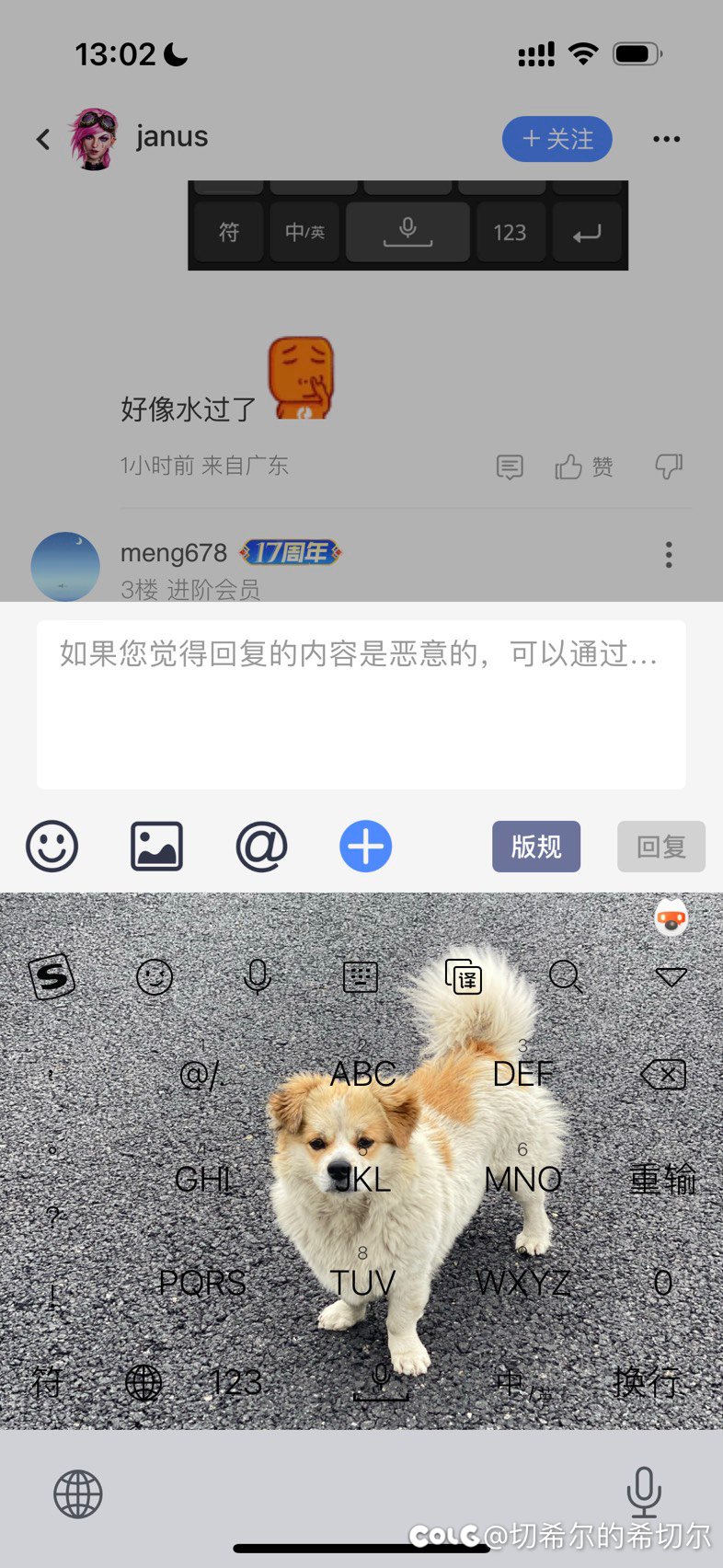The width and height of the screenshot is (723, 1568).
Task: Attach an image to the reply
Action: pyautogui.click(x=156, y=847)
